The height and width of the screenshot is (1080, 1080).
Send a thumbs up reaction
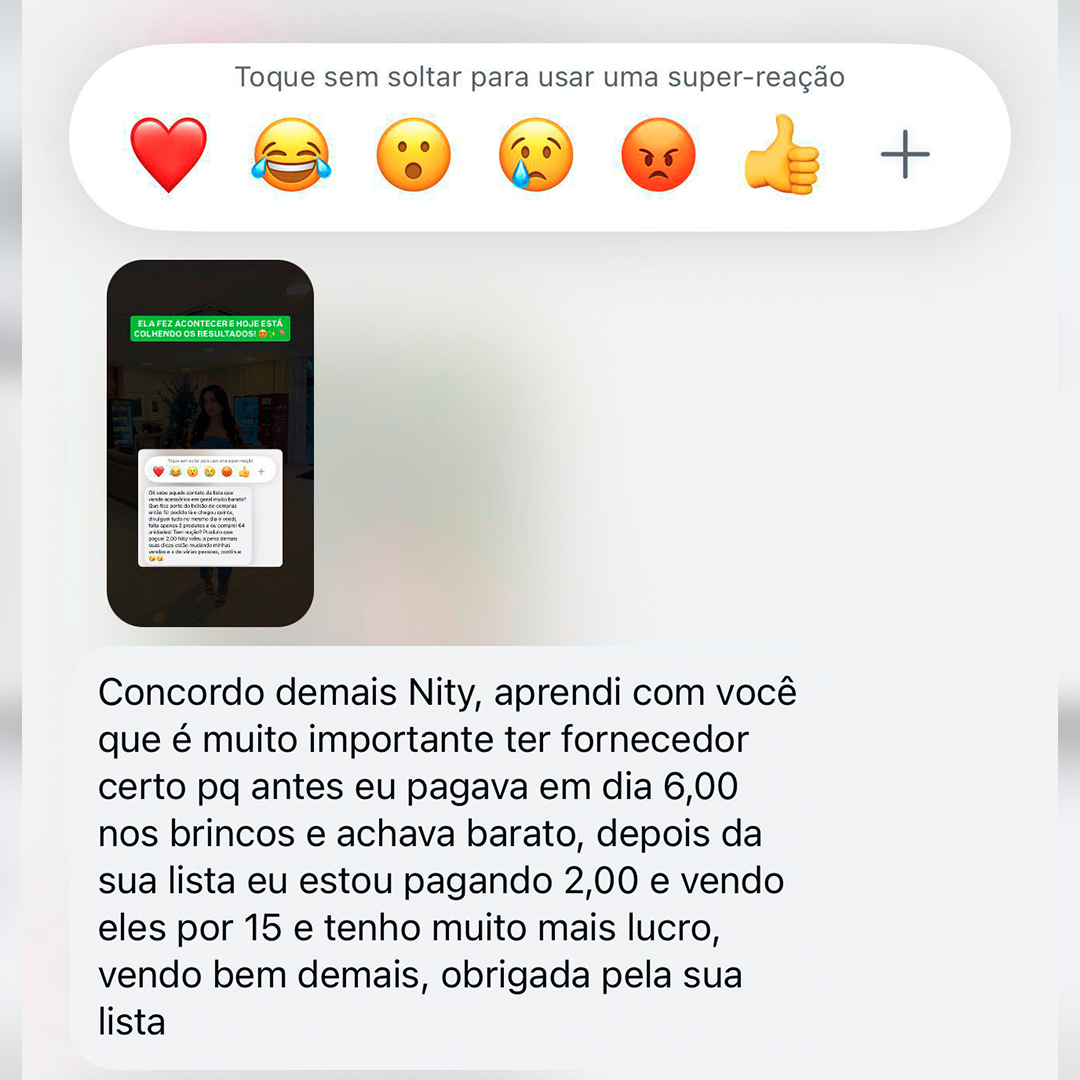(781, 155)
